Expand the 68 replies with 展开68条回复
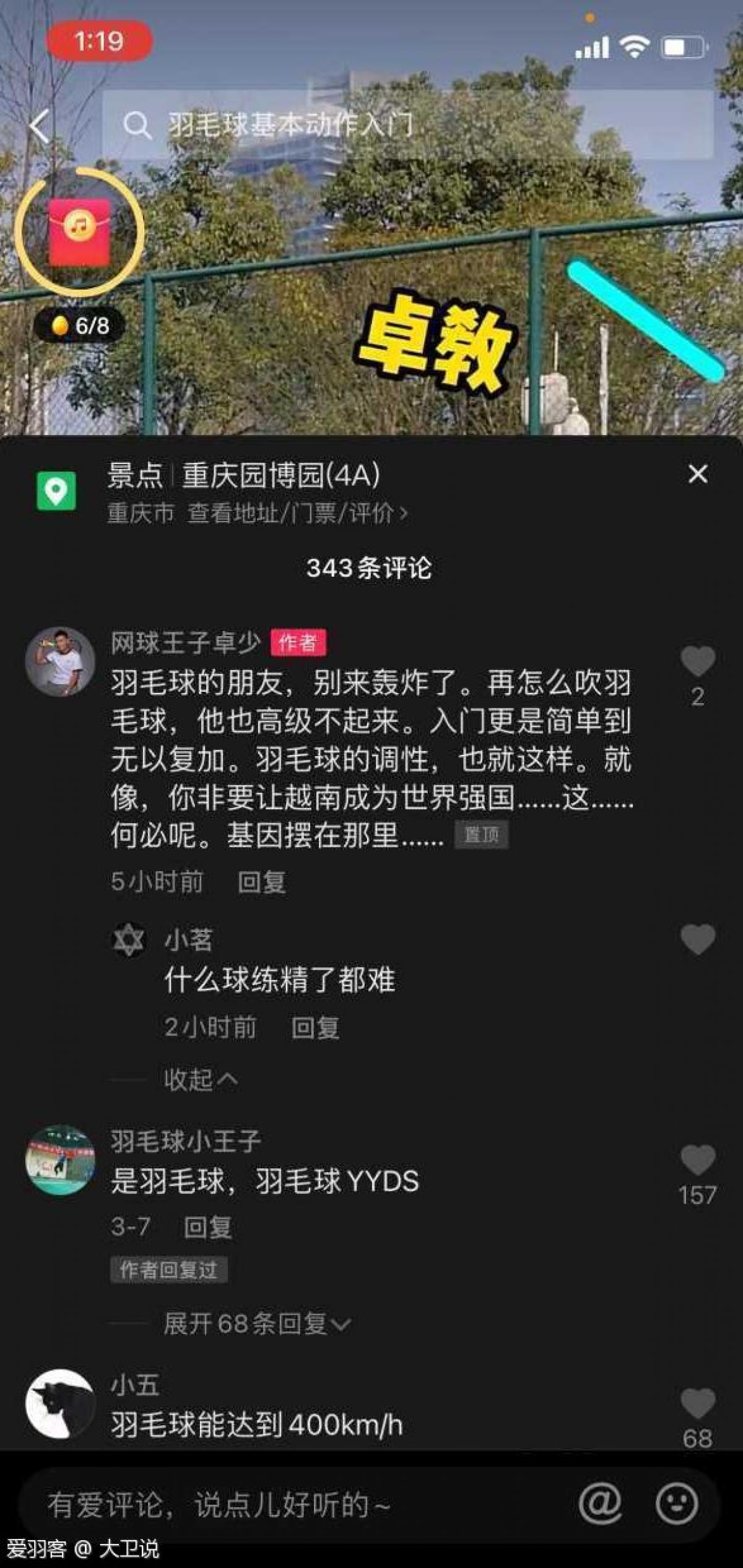Screen dimensions: 743x1568 256,1324
